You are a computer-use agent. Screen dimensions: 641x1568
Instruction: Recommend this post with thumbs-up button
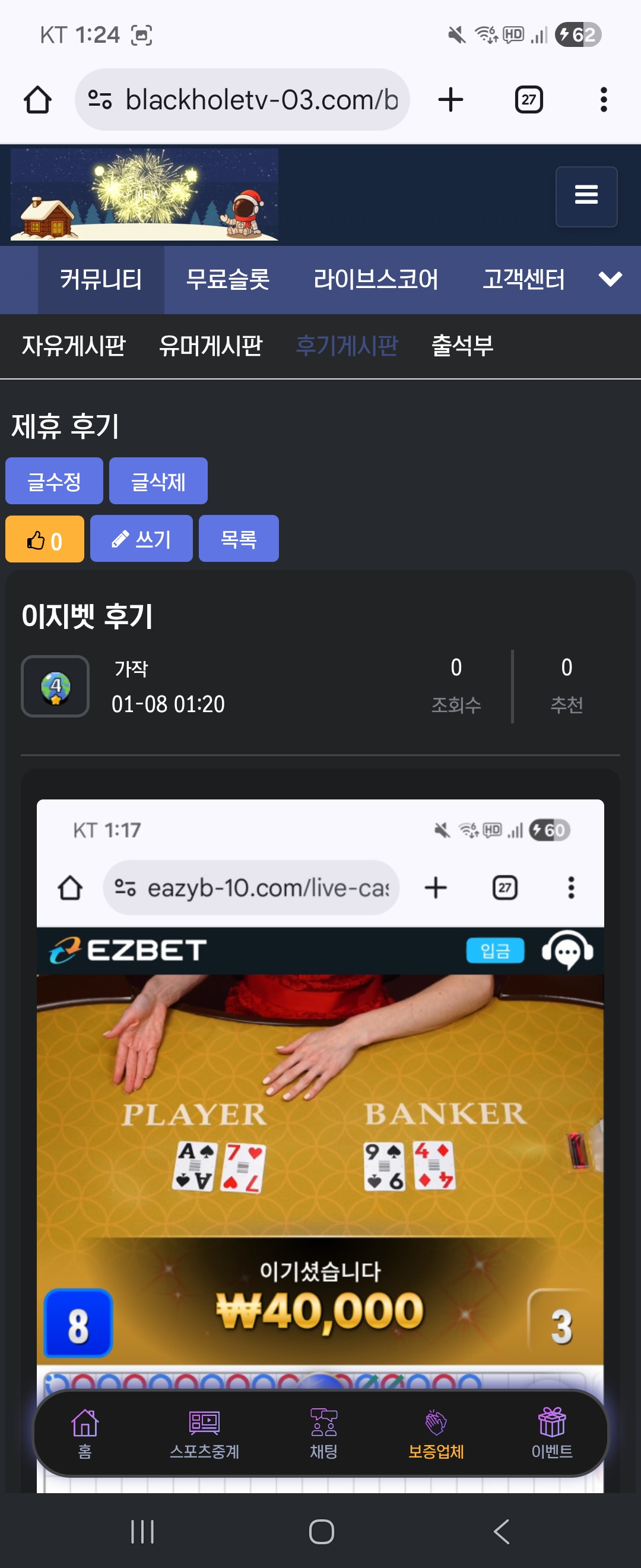tap(45, 539)
